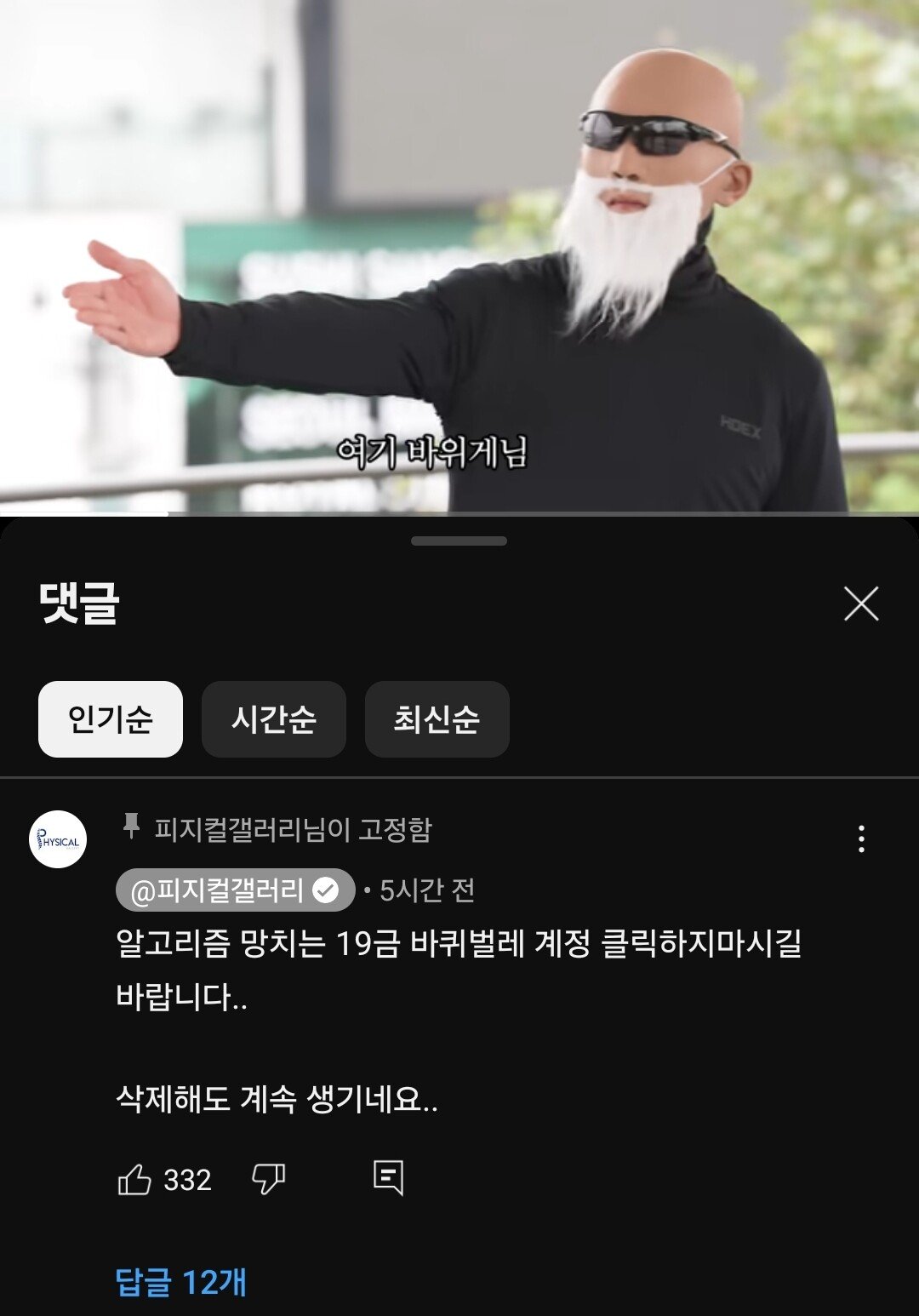
Task: Close the 댓글 comments panel
Action: point(860,604)
